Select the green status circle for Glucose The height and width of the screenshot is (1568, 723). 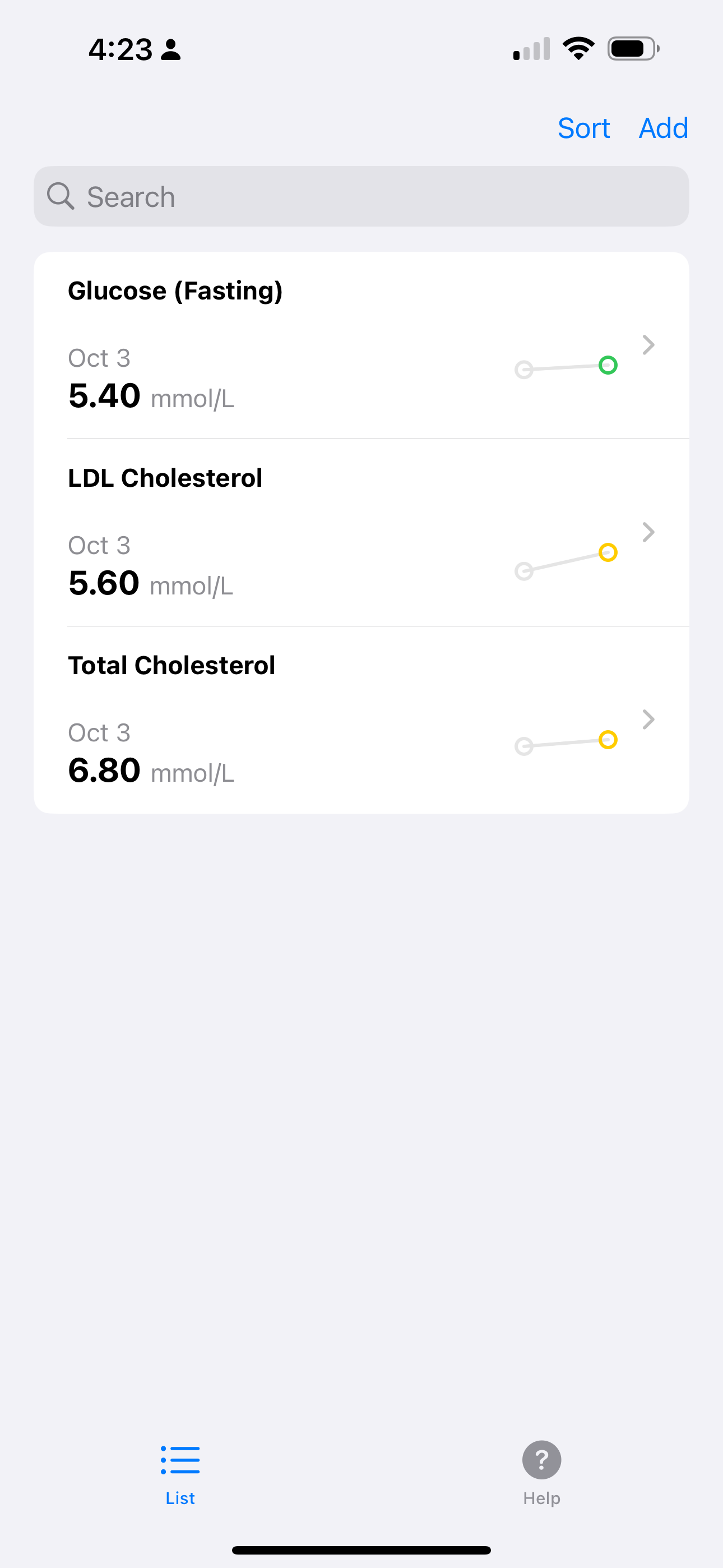(608, 365)
